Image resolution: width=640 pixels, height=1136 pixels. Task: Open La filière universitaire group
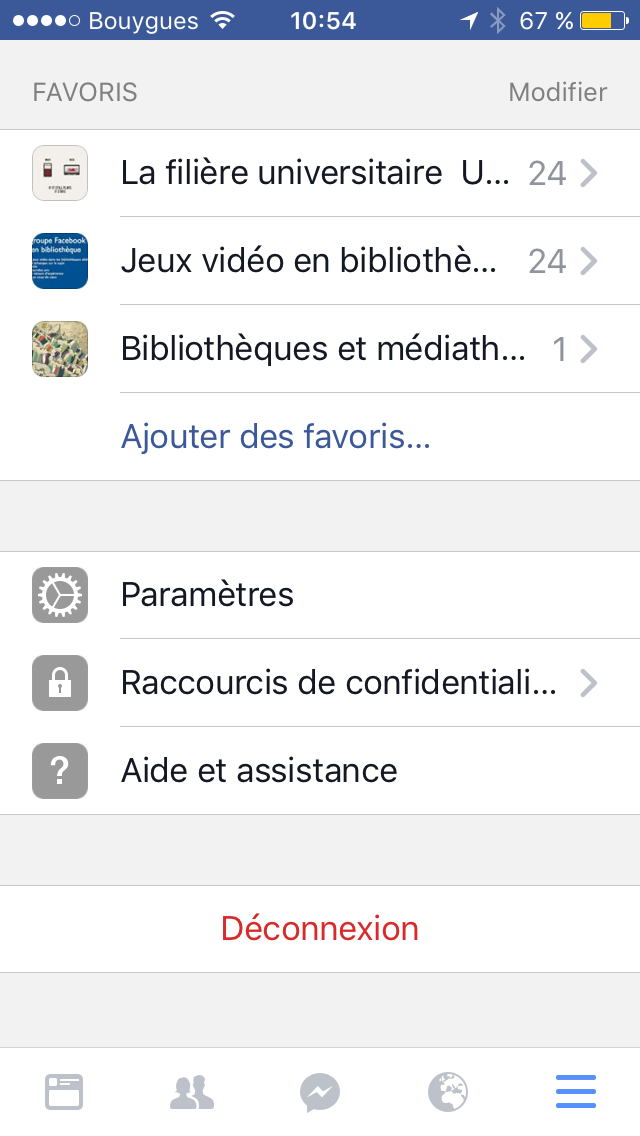[320, 173]
